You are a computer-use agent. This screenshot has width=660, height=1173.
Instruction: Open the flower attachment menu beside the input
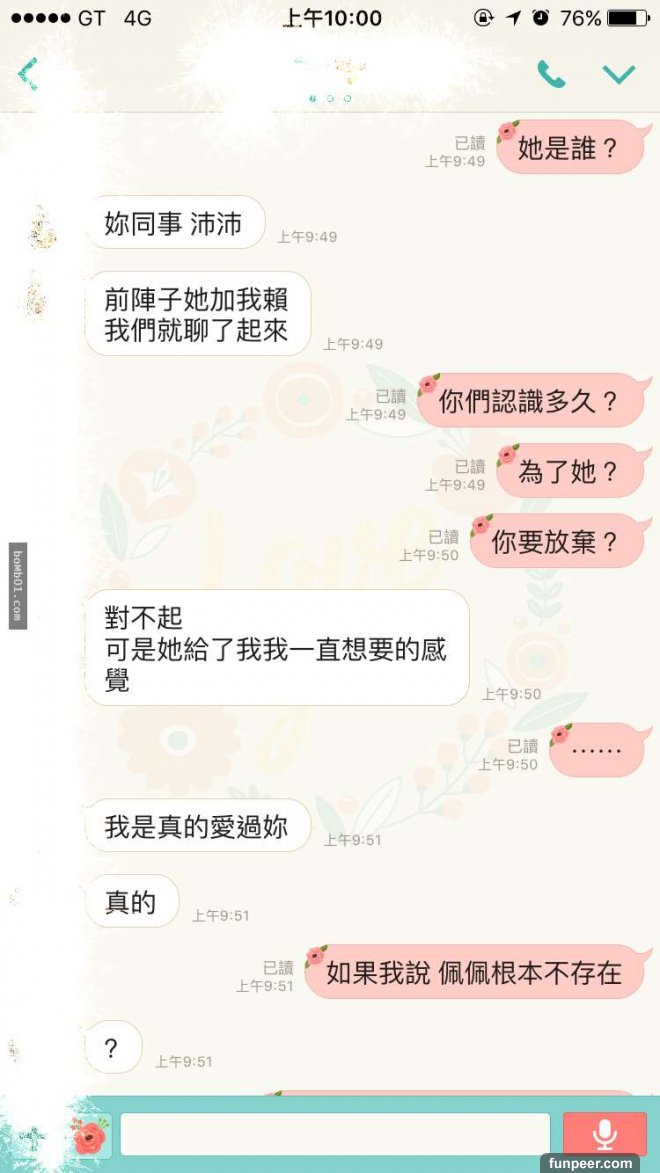(90, 1135)
